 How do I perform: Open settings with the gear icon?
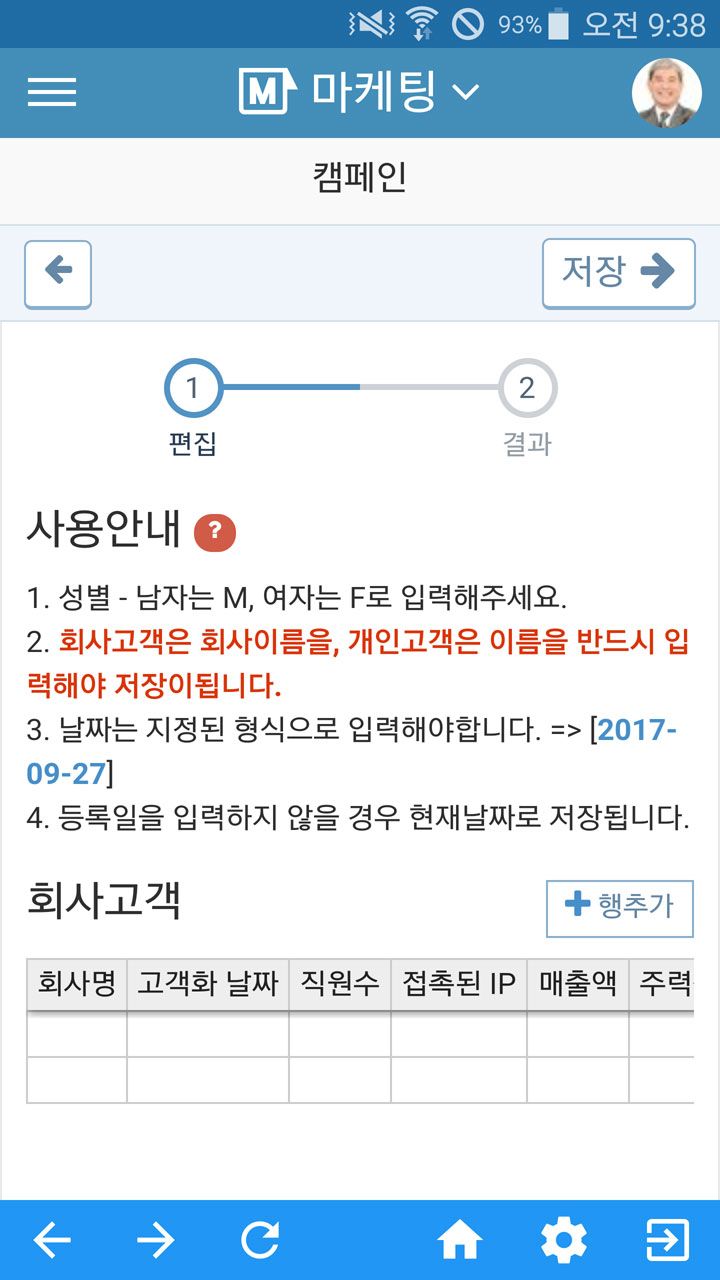pyautogui.click(x=564, y=1241)
